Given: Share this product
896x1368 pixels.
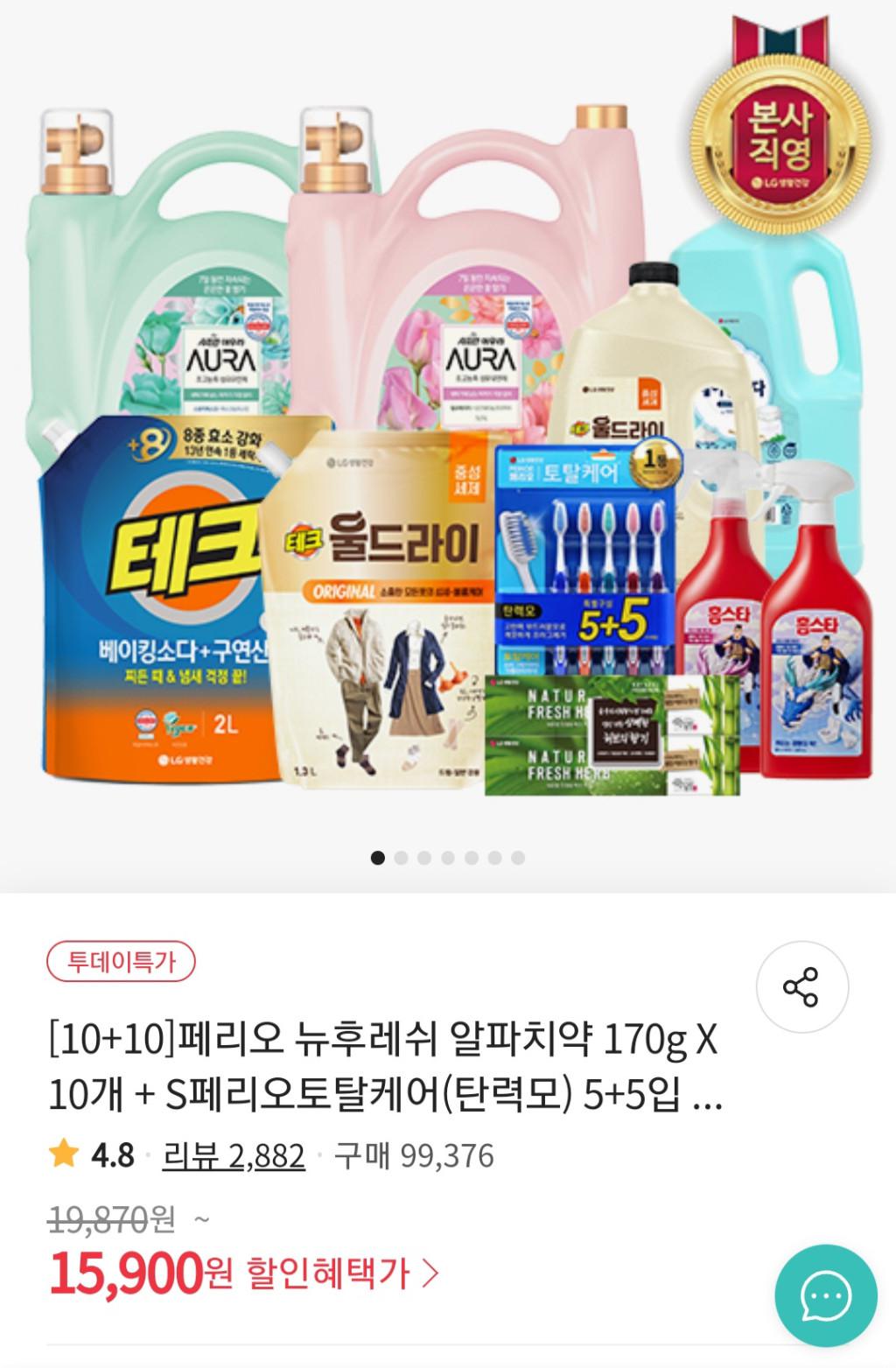Looking at the screenshot, I should tap(801, 987).
